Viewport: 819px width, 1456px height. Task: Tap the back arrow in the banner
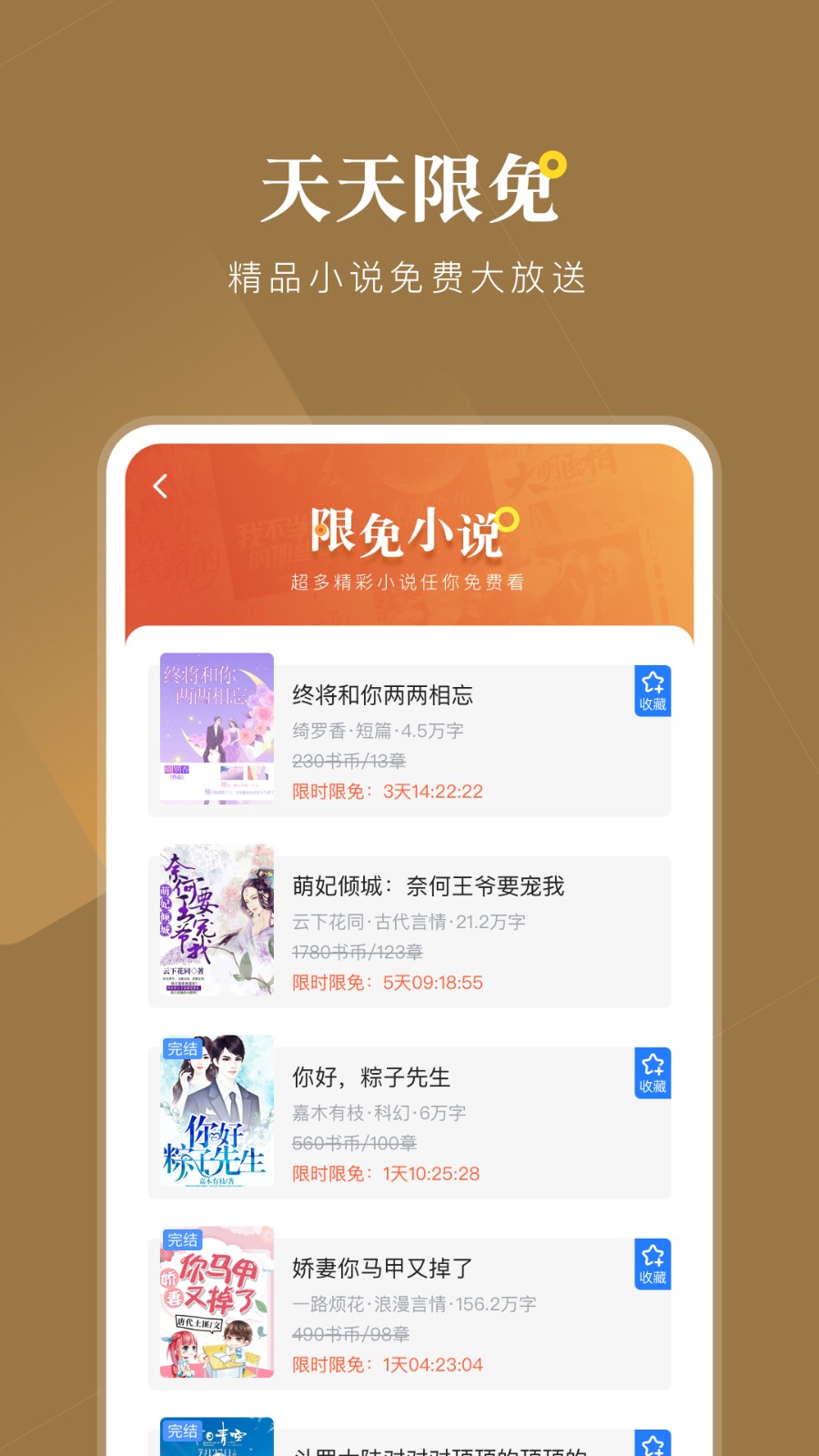162,486
